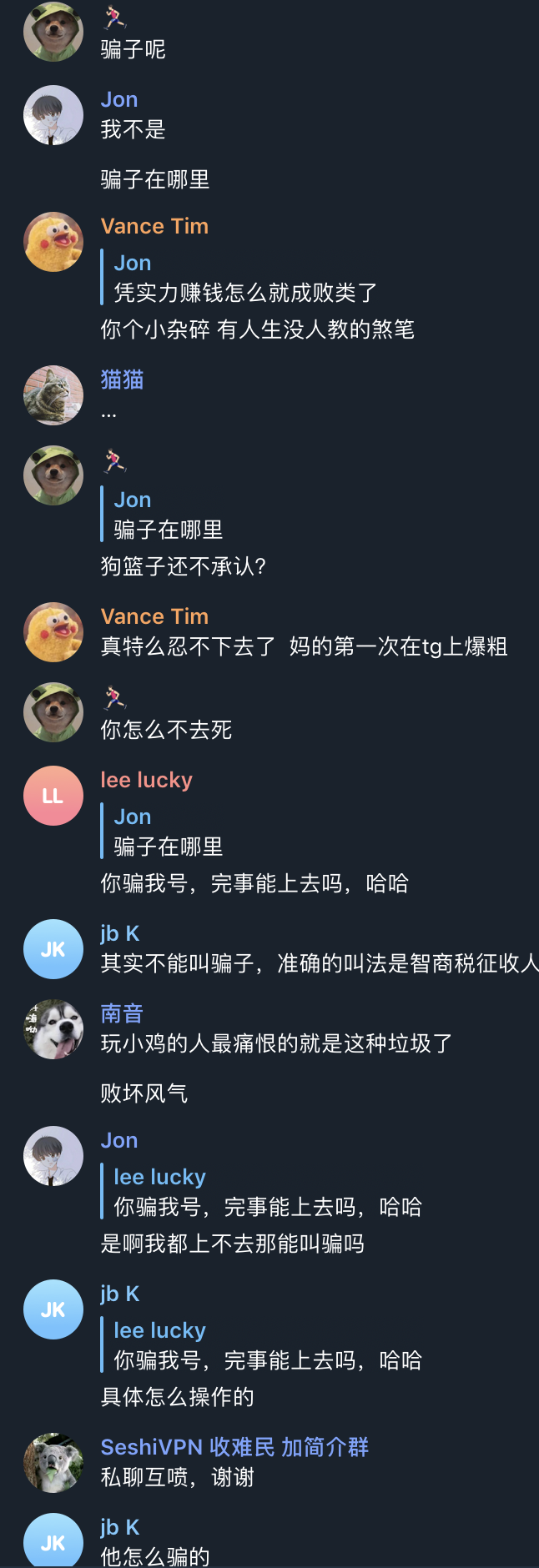The width and height of the screenshot is (539, 1568).
Task: Open the 南音 husky avatar profile
Action: pos(53,1029)
